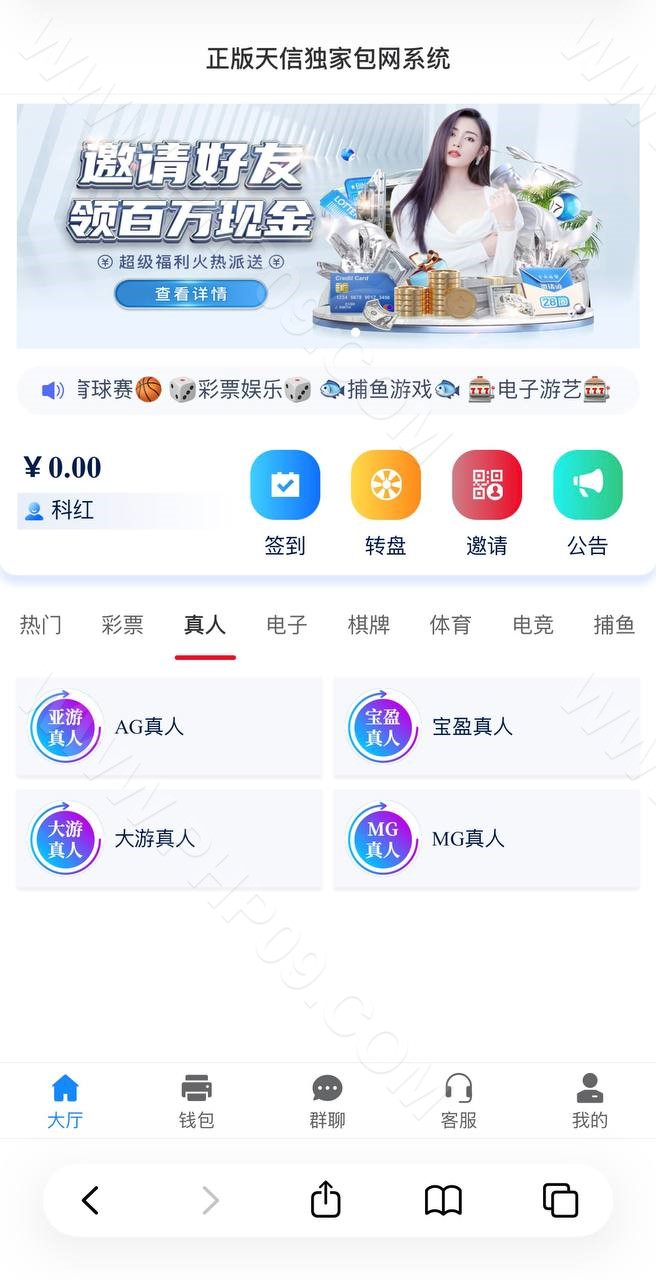Image resolution: width=656 pixels, height=1280 pixels.
Task: Switch to the 热门 category tab
Action: coord(41,625)
